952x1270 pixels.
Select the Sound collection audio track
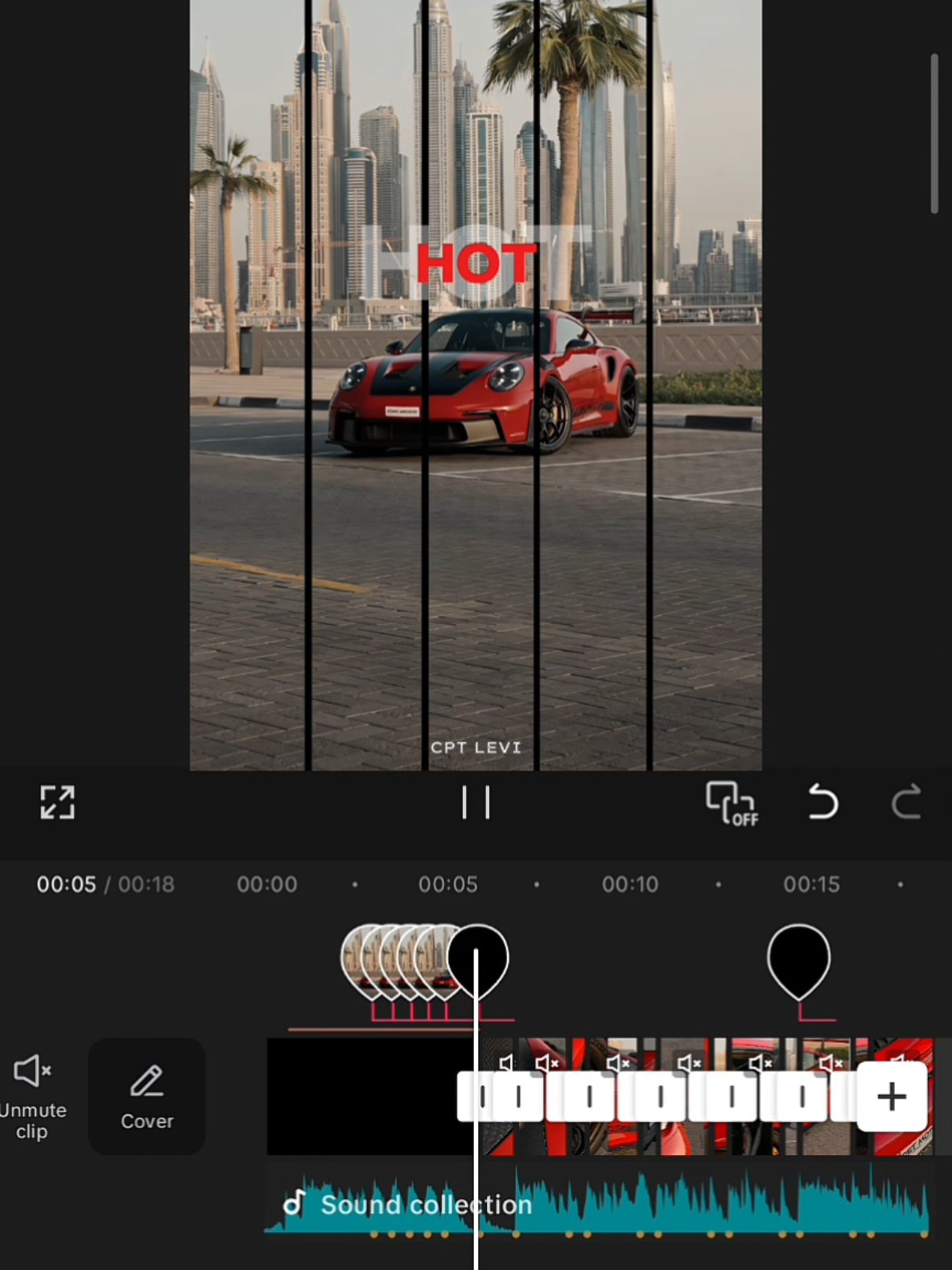pos(425,1204)
